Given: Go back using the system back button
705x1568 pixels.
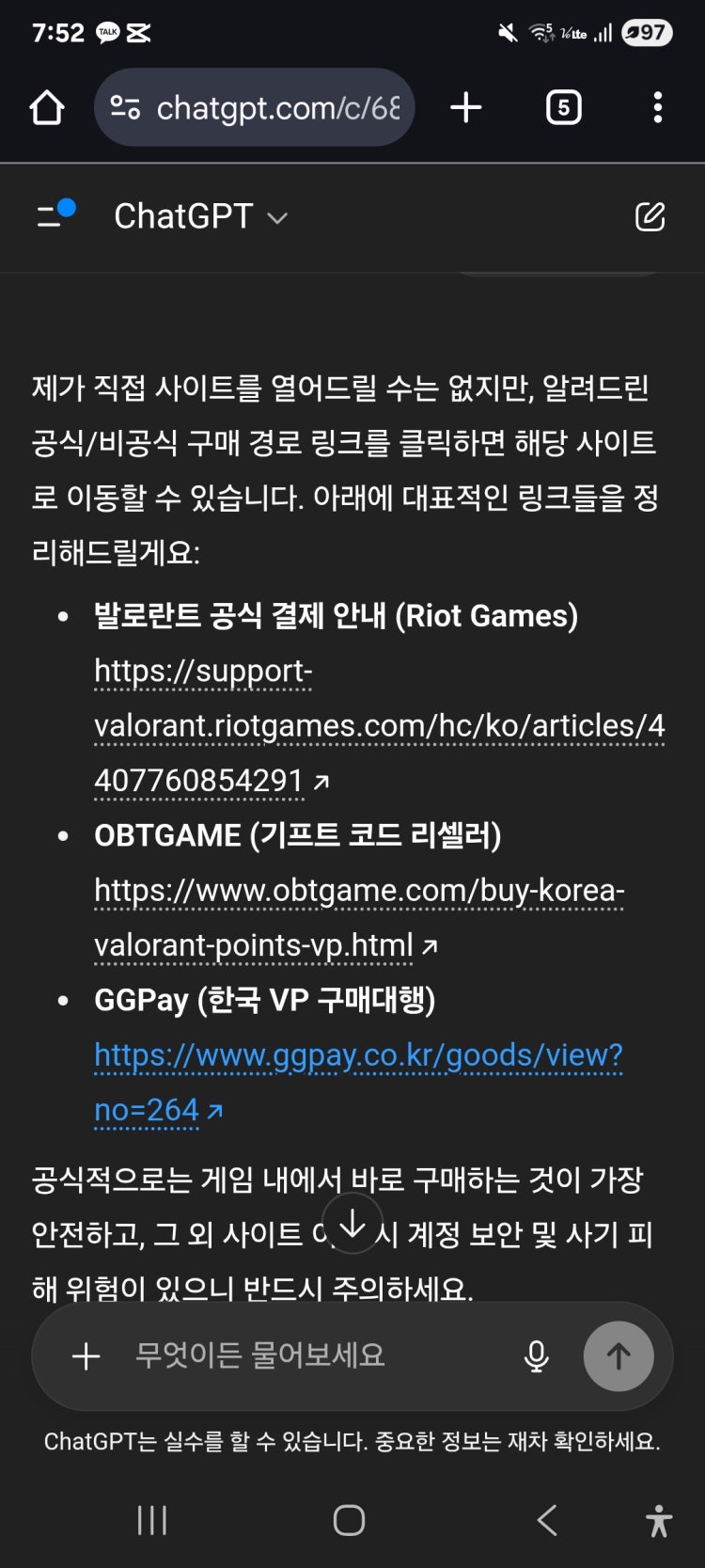Looking at the screenshot, I should (547, 1520).
